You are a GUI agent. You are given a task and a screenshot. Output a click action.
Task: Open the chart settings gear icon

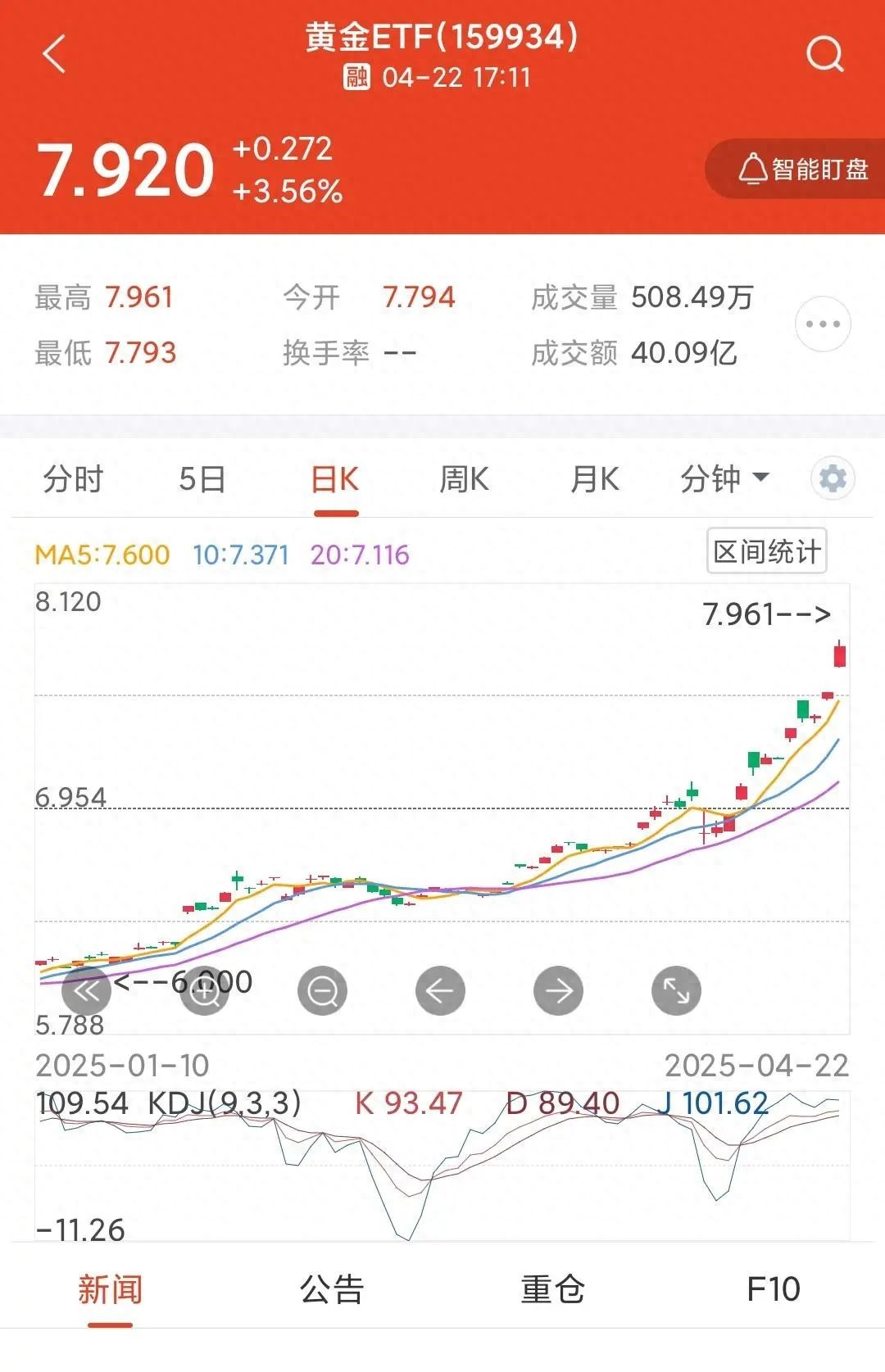point(833,479)
